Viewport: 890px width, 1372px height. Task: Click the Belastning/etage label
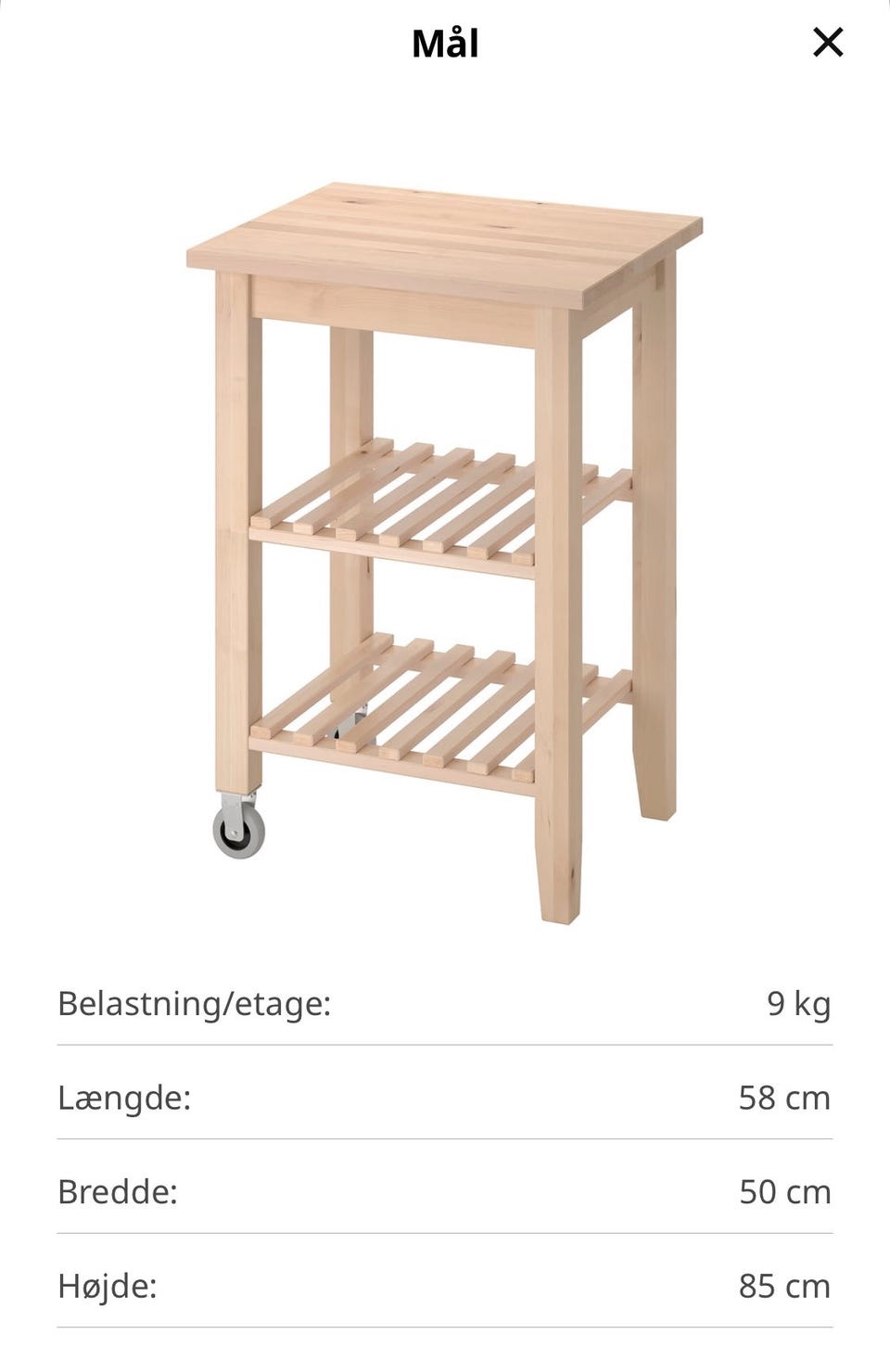point(195,1004)
